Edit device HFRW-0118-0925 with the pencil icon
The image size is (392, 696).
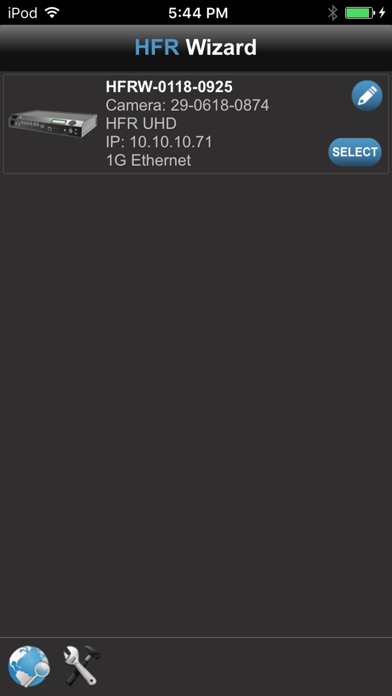[367, 95]
